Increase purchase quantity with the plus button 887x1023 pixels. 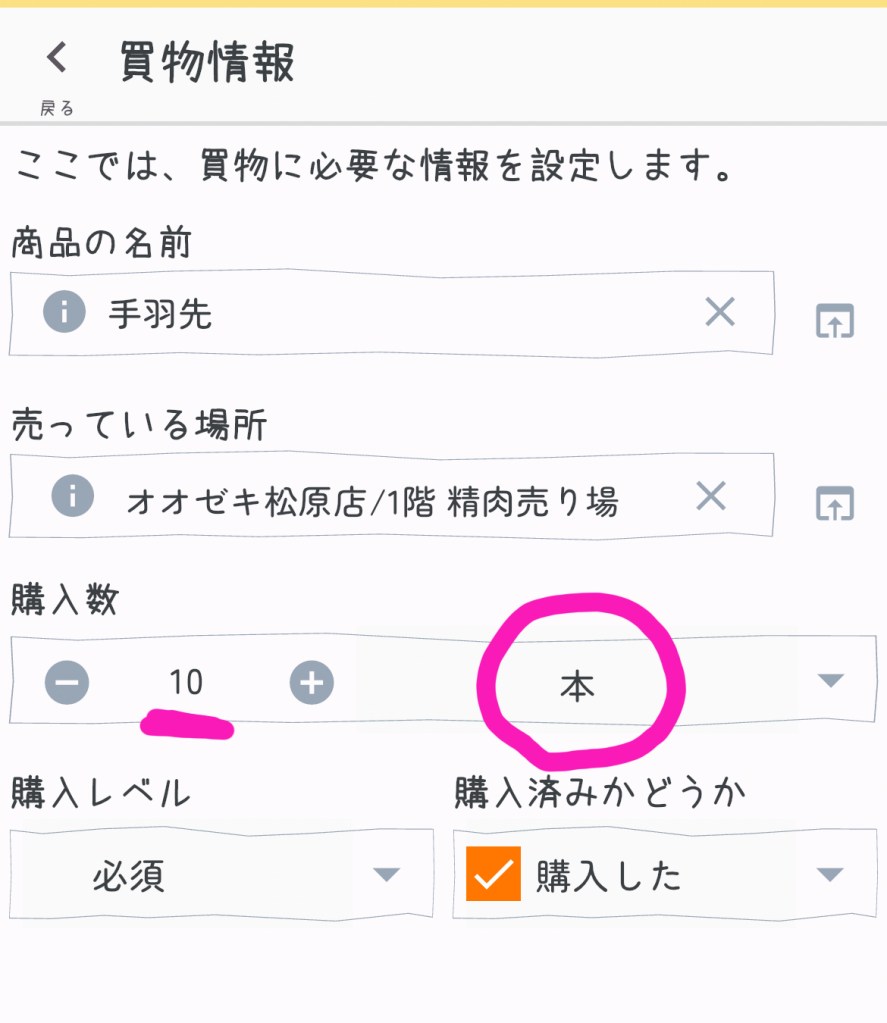[x=312, y=682]
